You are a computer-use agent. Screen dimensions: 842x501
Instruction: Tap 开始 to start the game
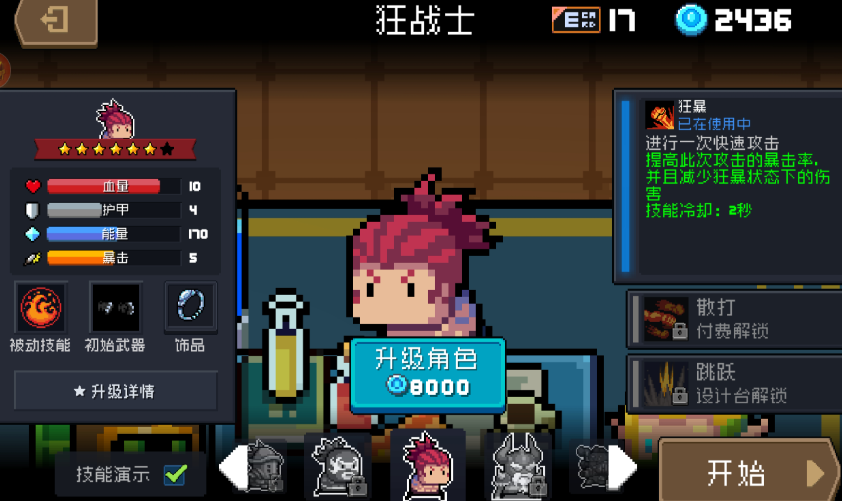pyautogui.click(x=748, y=471)
